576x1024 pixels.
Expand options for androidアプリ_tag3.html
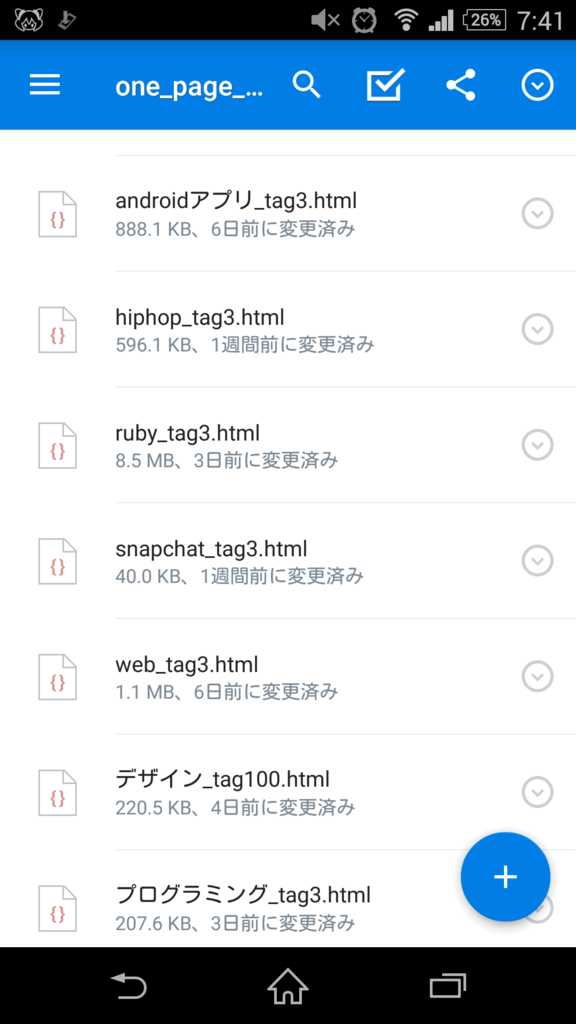537,214
